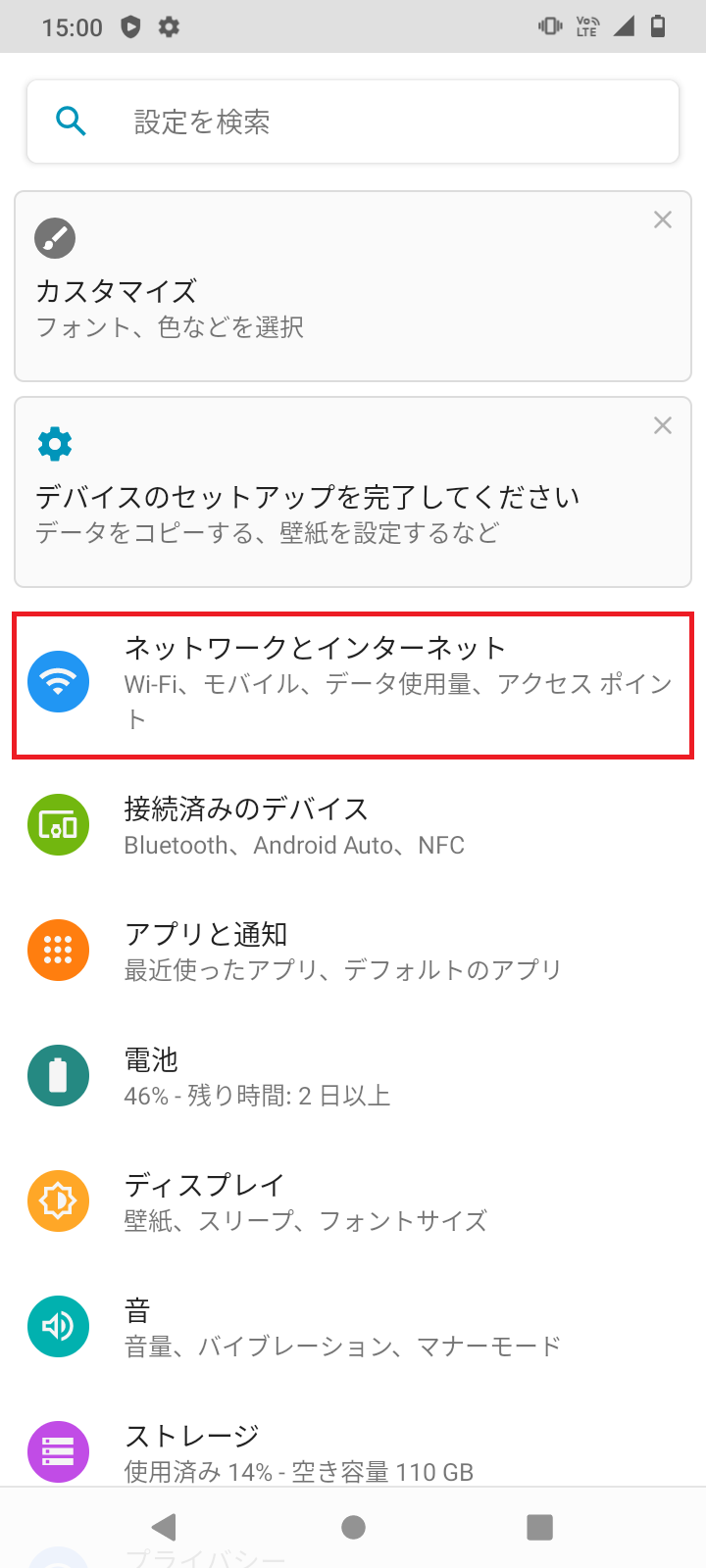Open デバイスのセットアップを完了してください card

point(353,492)
